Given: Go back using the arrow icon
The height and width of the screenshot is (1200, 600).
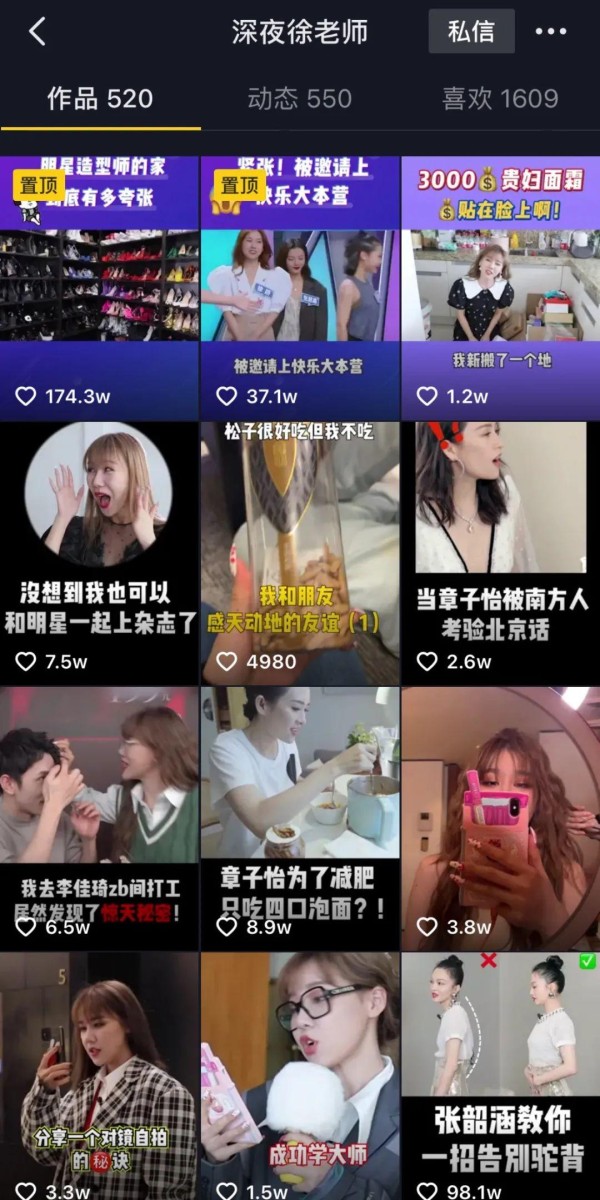Looking at the screenshot, I should point(37,32).
